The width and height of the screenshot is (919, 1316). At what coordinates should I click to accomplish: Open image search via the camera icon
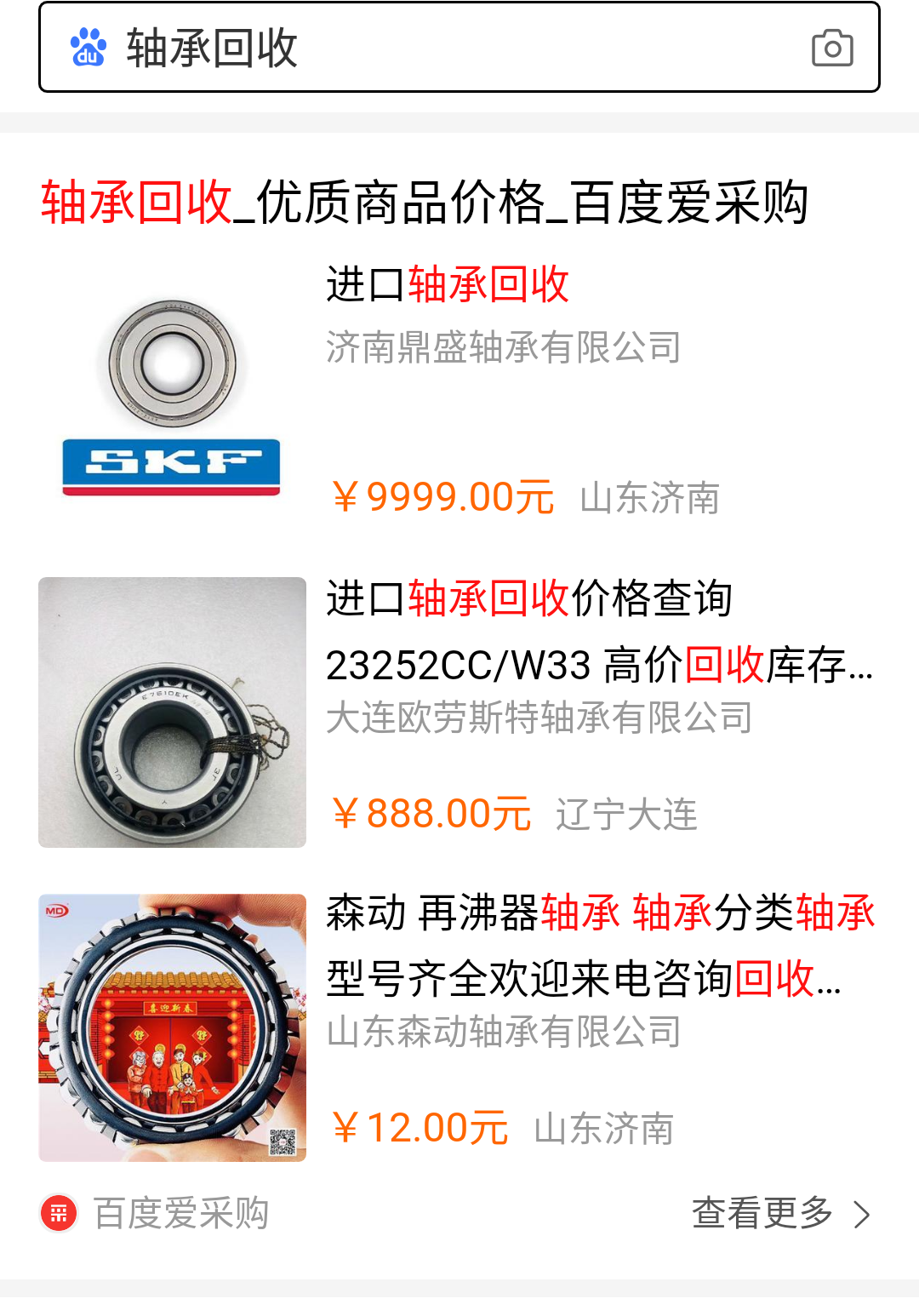tap(832, 49)
